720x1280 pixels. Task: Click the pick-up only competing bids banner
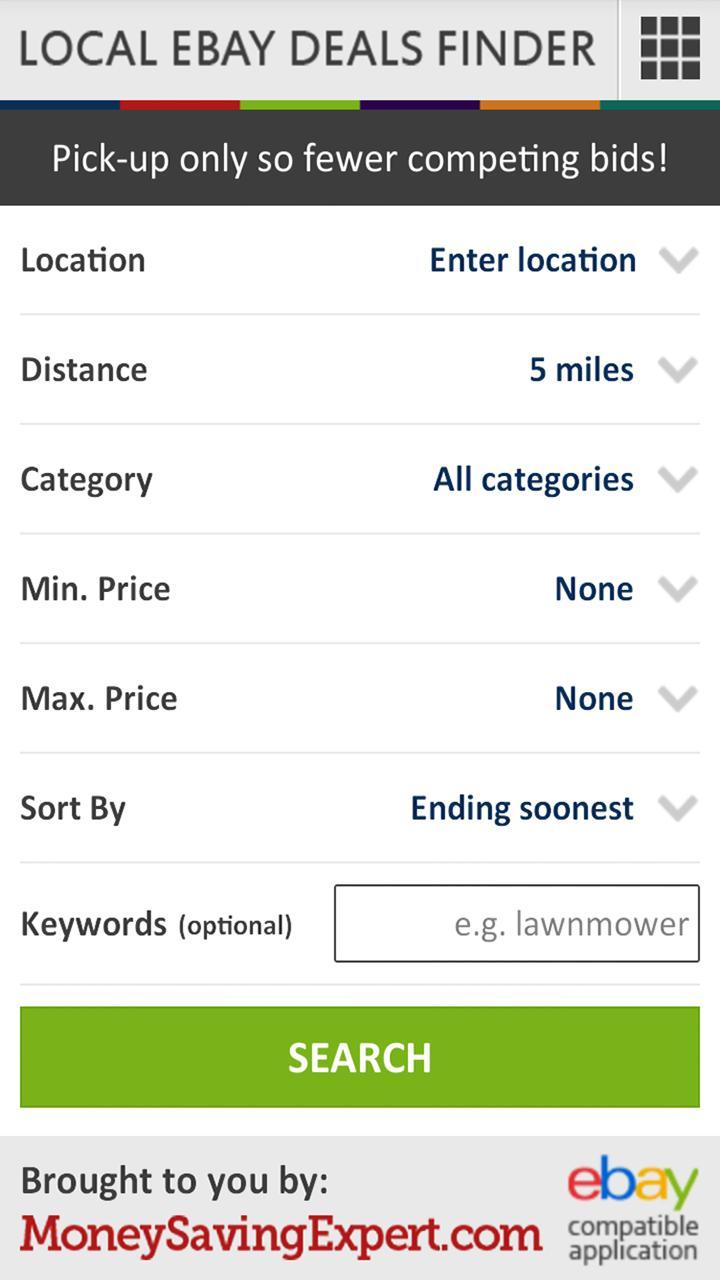click(x=360, y=158)
